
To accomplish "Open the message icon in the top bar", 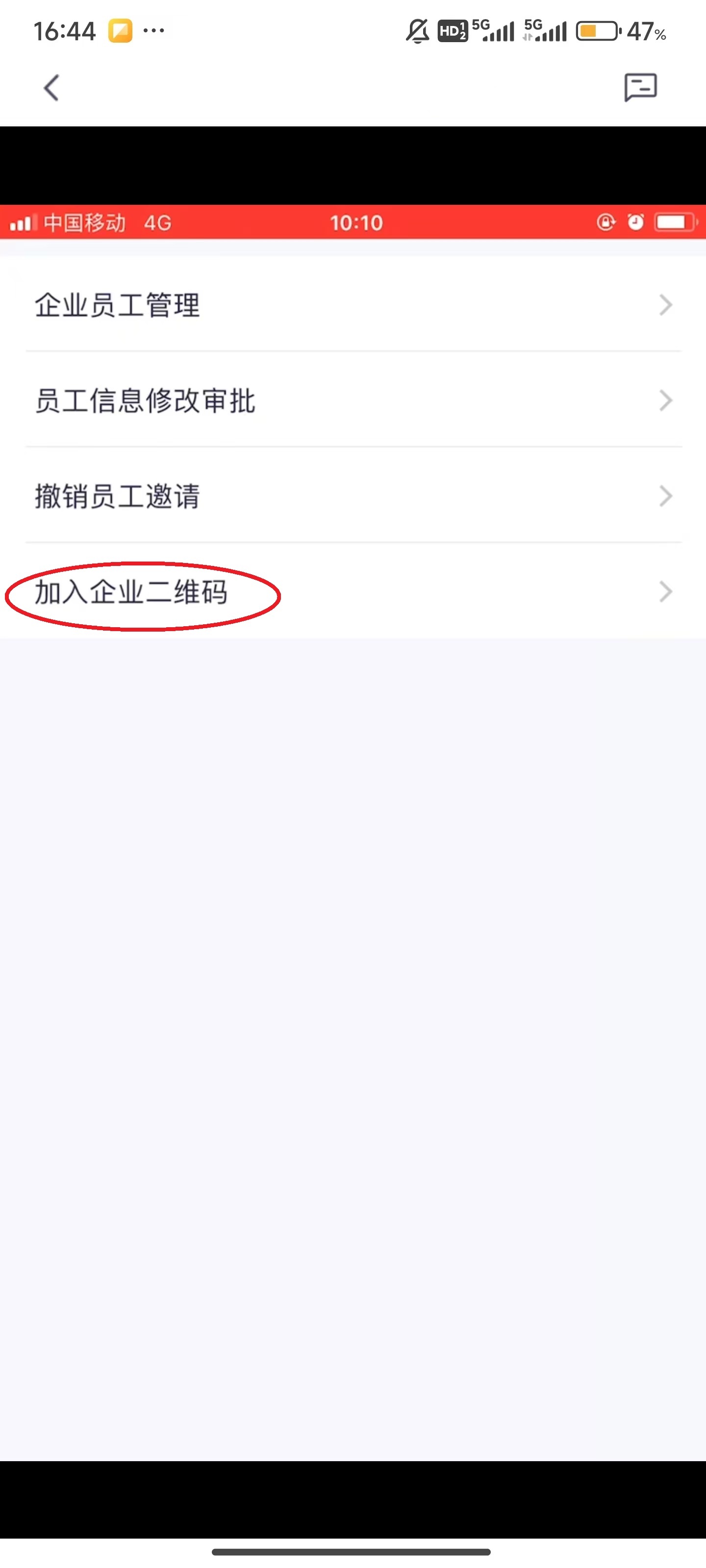I will pyautogui.click(x=640, y=87).
